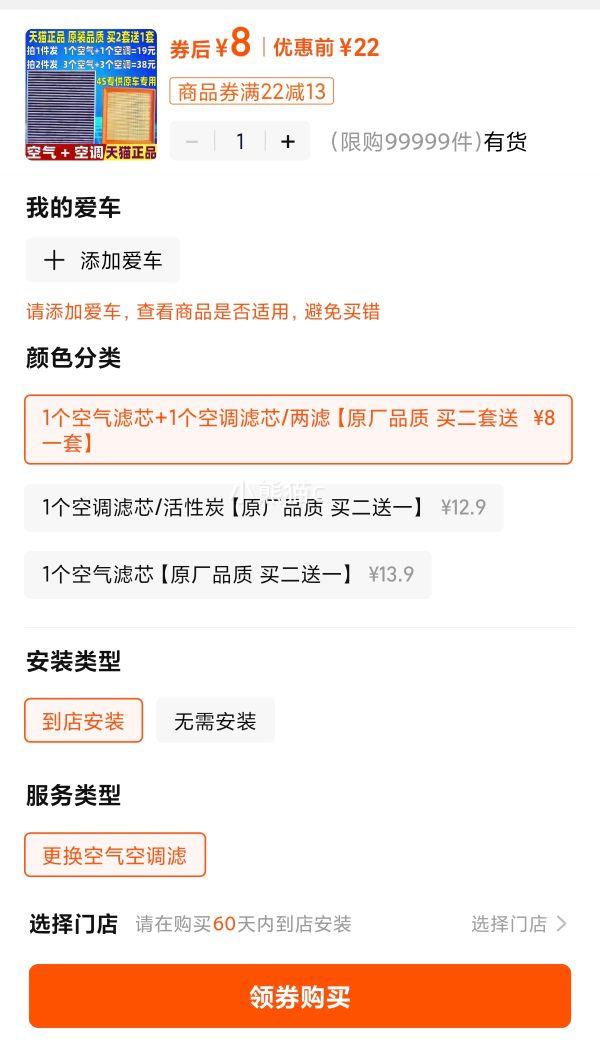Select 到店安装 installation type
Image resolution: width=600 pixels, height=1051 pixels.
83,721
